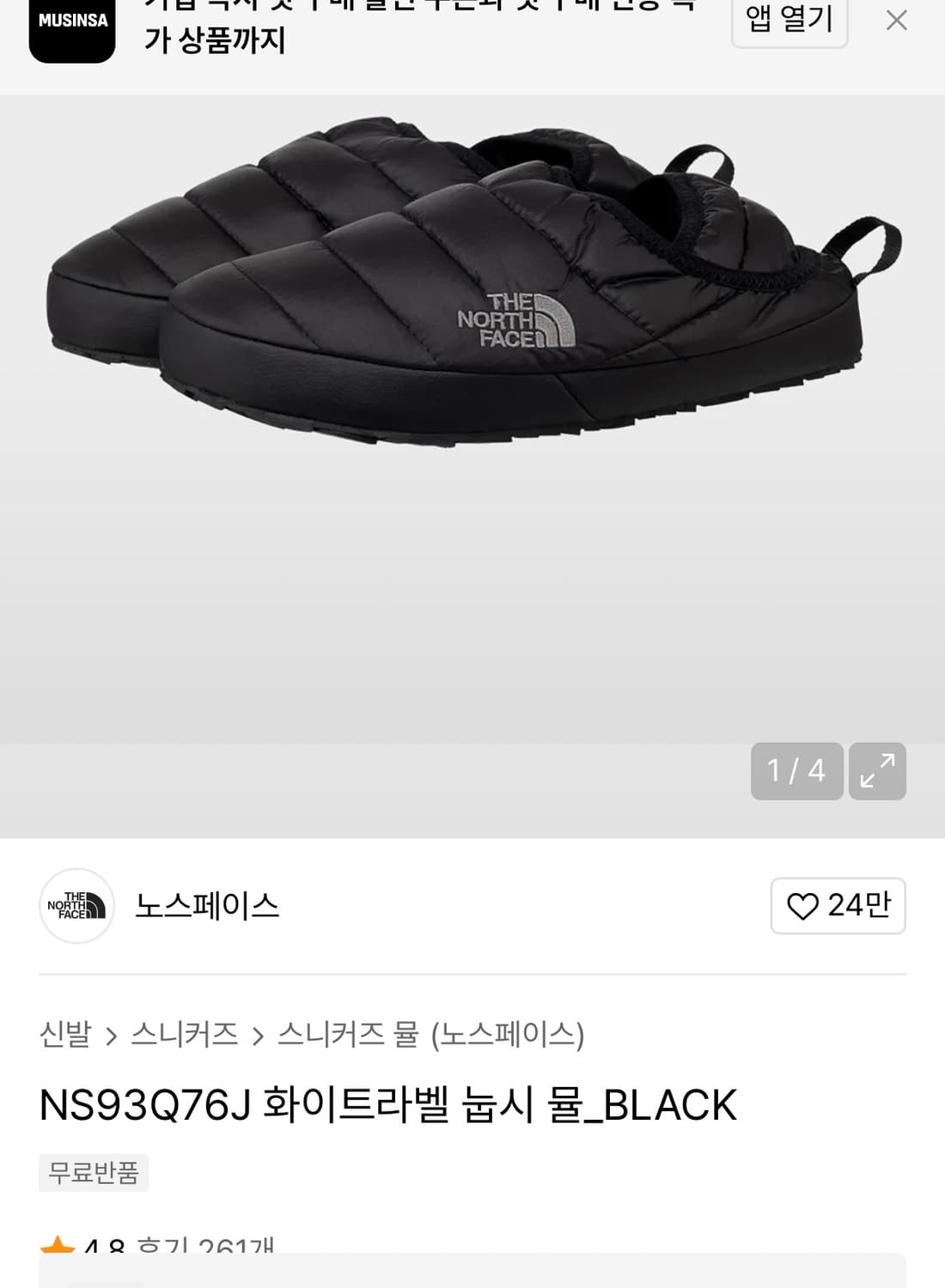Close the app banner with the X icon
The image size is (945, 1288).
[x=896, y=19]
